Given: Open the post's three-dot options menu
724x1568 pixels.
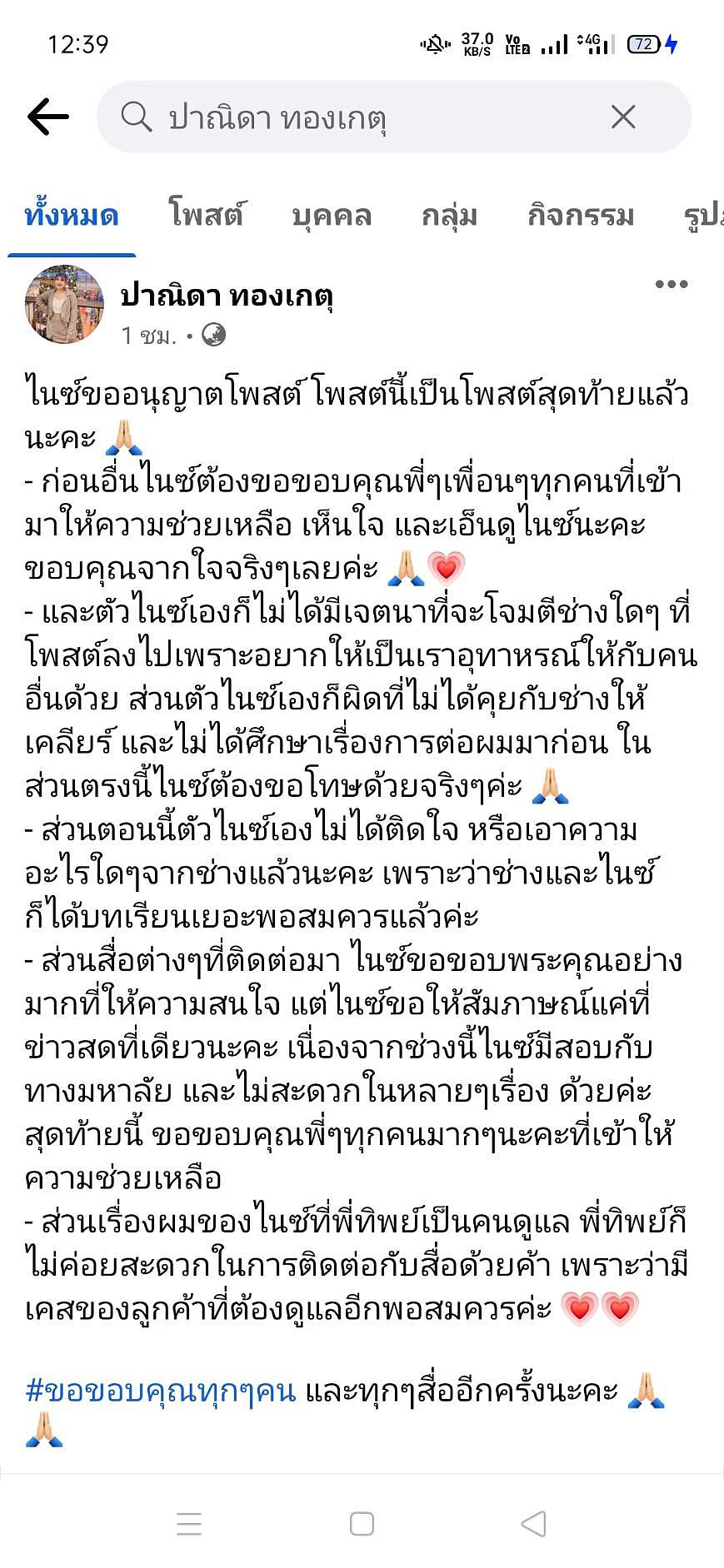Looking at the screenshot, I should pos(671,285).
